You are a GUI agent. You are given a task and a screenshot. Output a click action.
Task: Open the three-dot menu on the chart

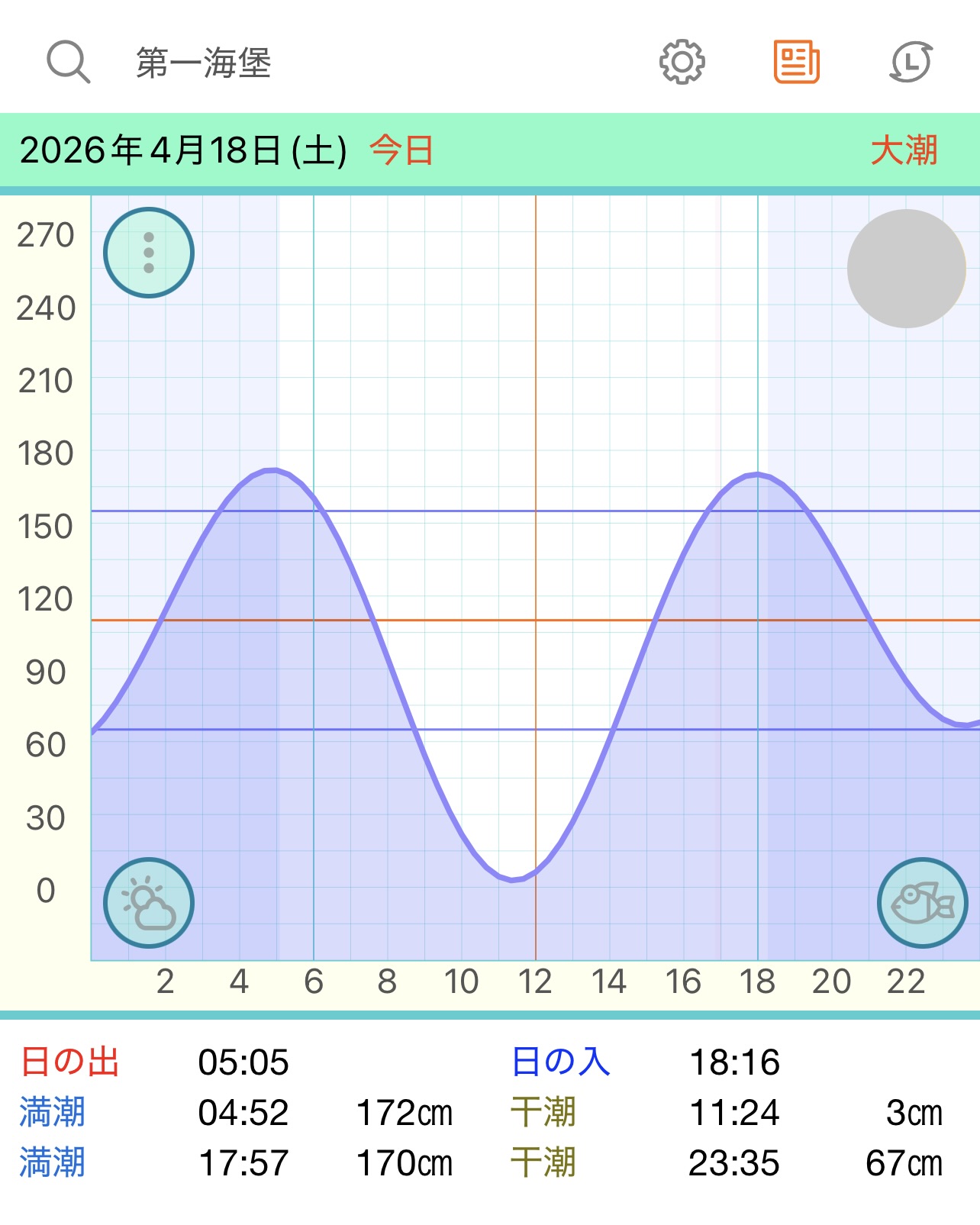(149, 253)
